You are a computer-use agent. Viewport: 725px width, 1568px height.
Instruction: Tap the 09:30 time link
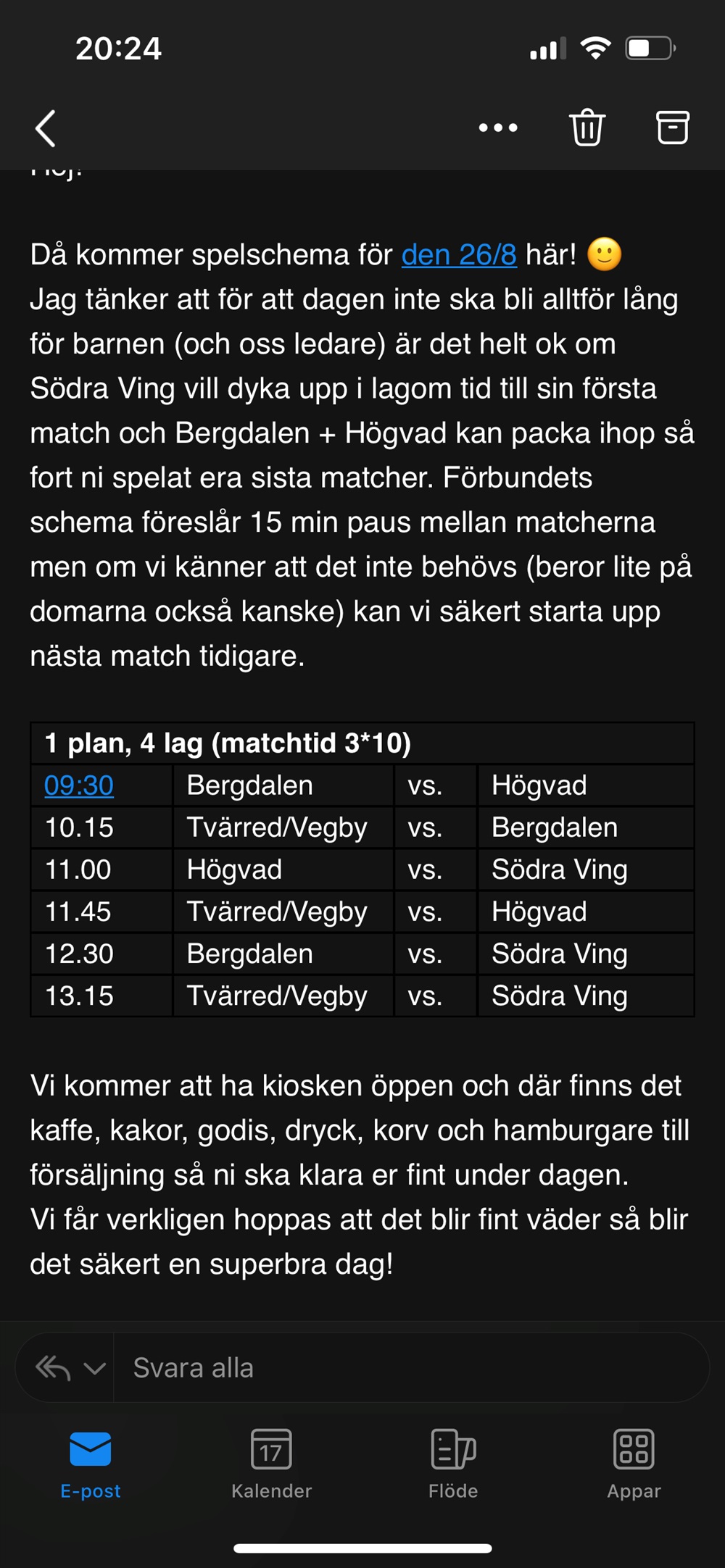[79, 785]
